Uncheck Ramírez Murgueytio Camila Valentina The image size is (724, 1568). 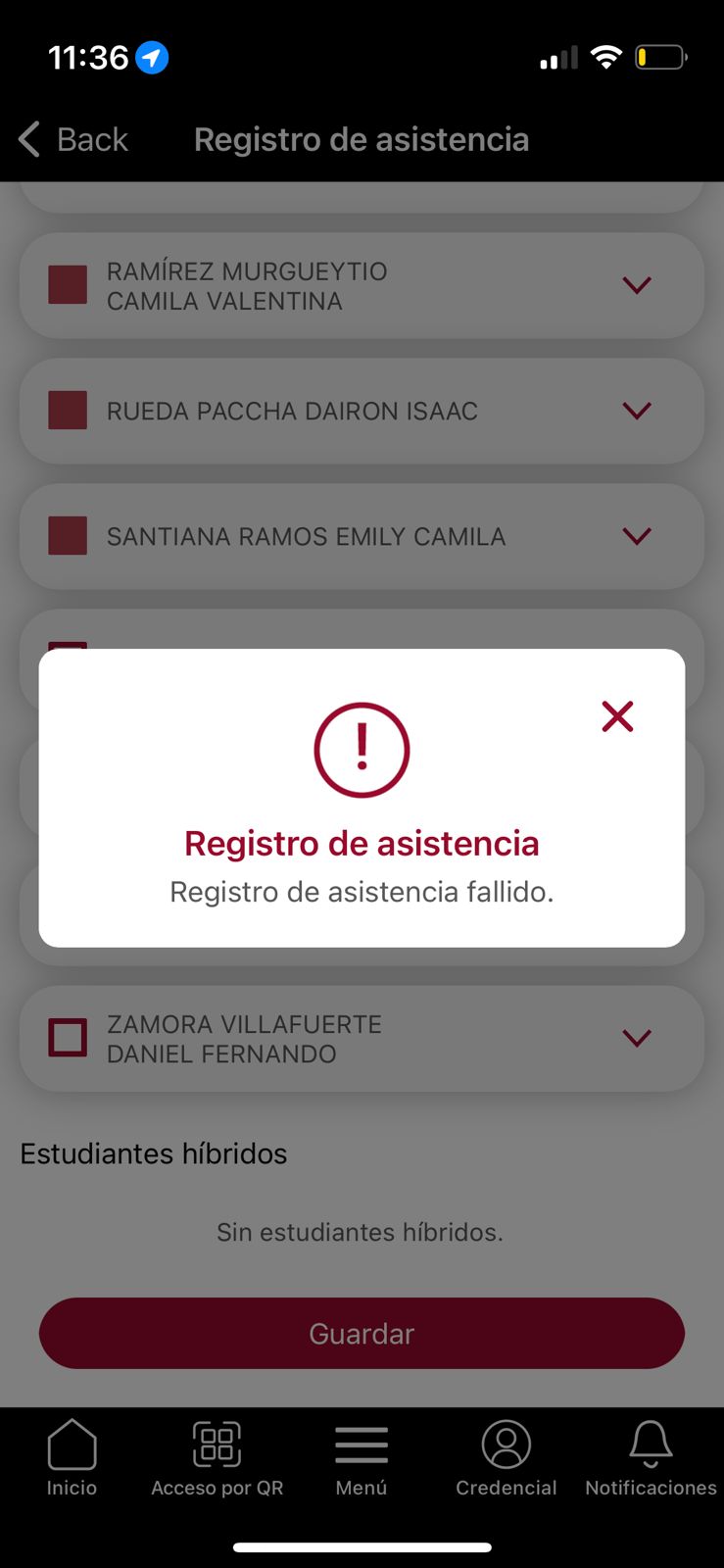(68, 285)
